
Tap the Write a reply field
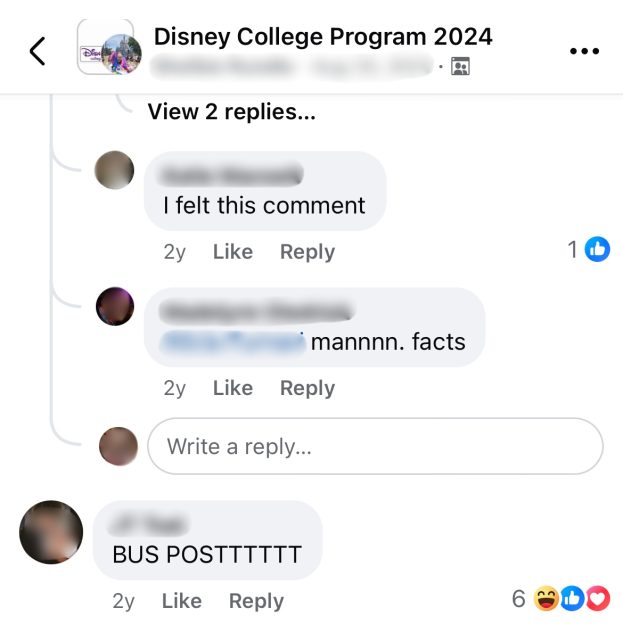click(375, 446)
